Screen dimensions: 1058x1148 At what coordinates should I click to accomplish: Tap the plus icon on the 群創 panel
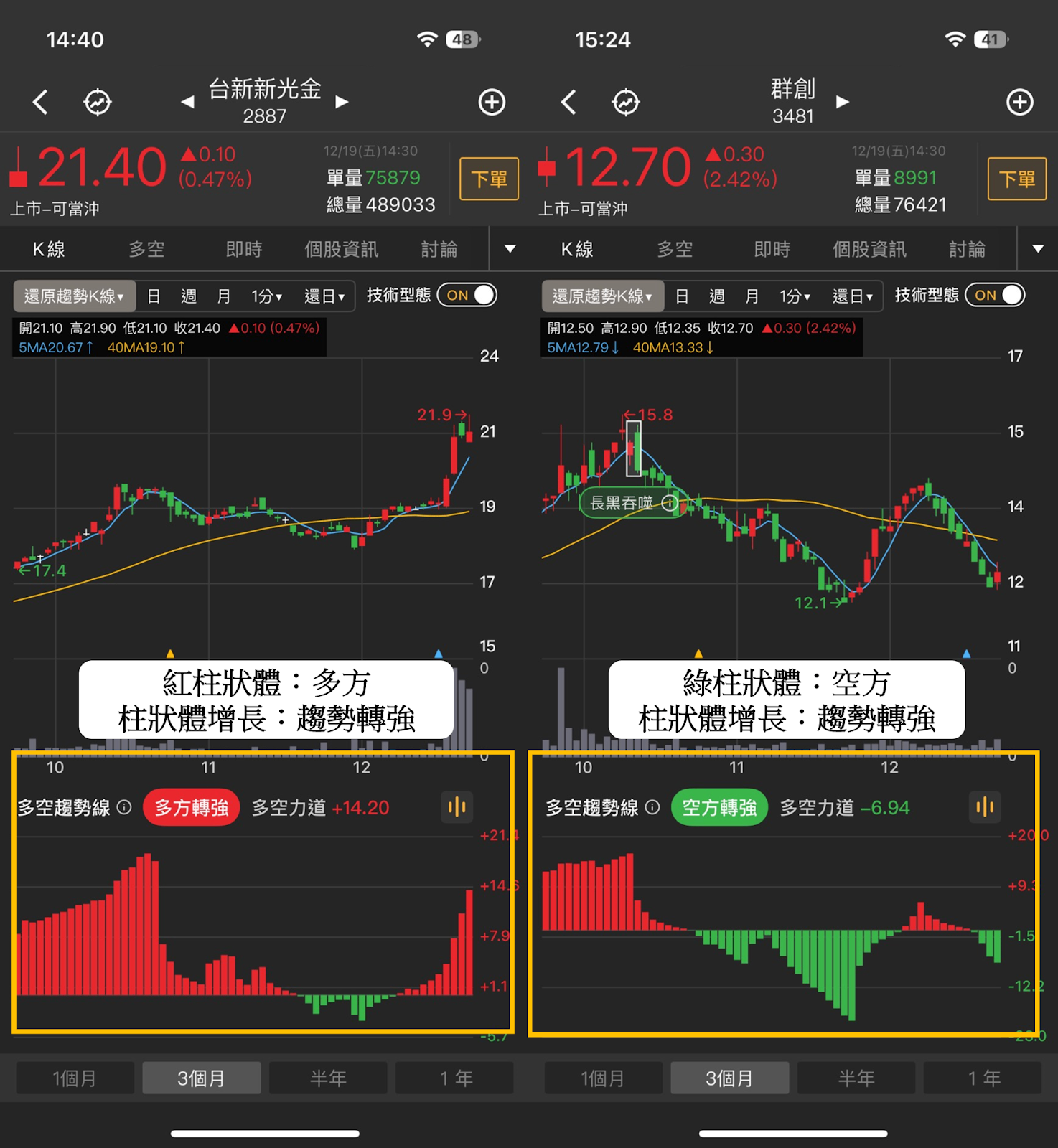tap(1020, 101)
